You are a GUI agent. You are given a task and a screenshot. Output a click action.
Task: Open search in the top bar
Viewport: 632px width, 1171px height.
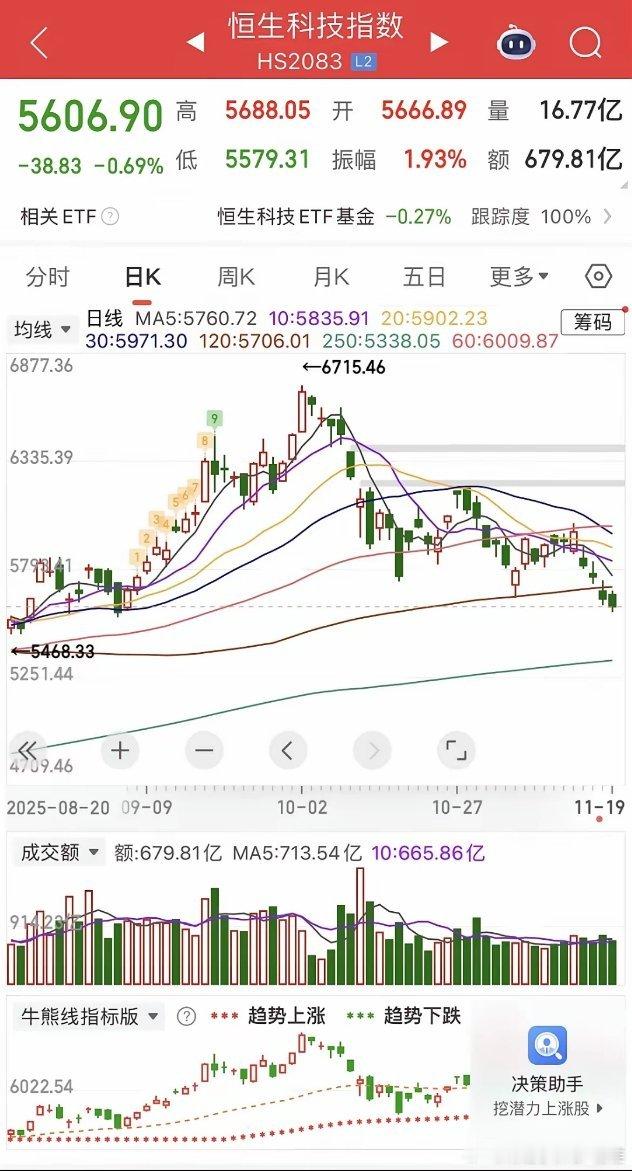(x=585, y=43)
